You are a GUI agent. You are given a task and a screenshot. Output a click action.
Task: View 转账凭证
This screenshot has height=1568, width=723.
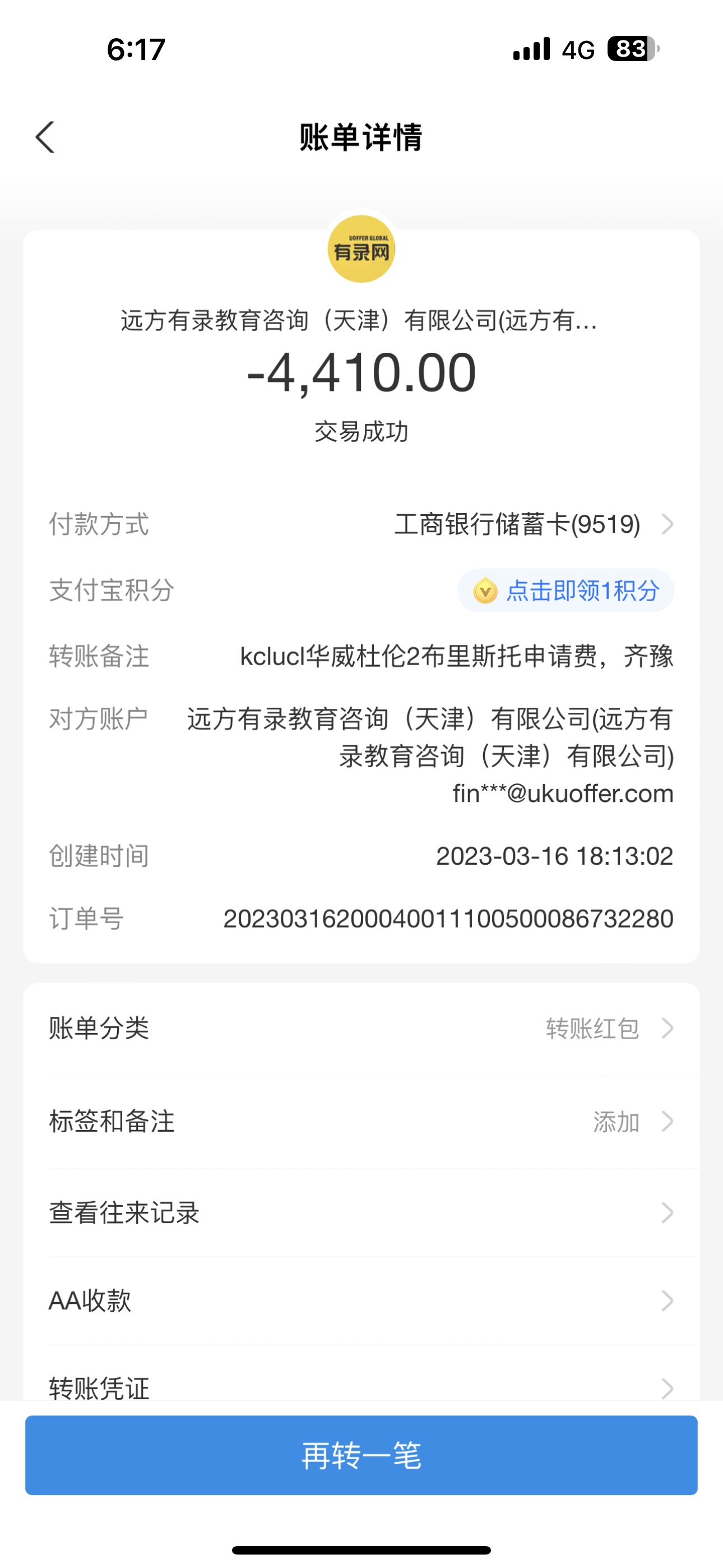[x=361, y=1387]
